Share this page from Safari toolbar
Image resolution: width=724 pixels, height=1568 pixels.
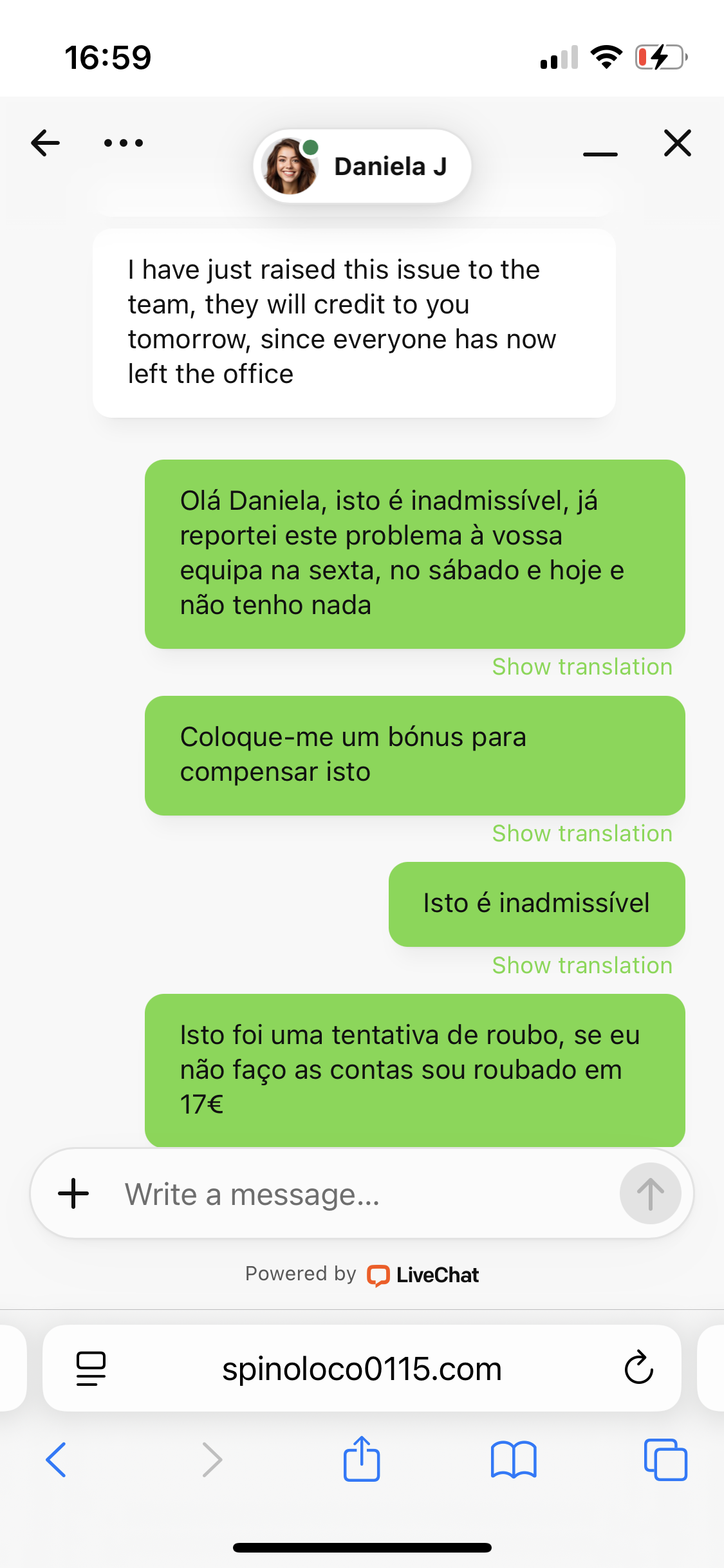[362, 1460]
